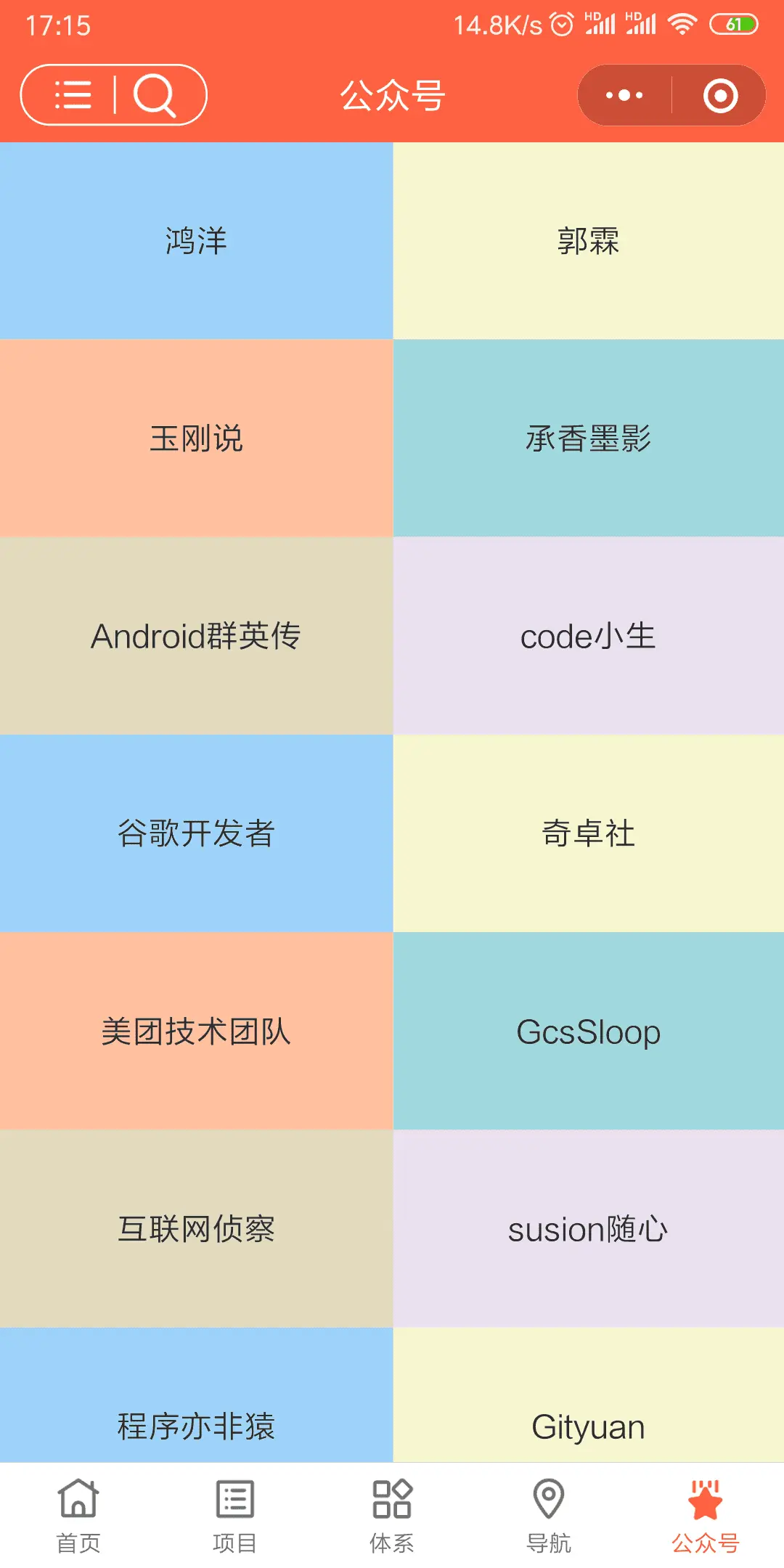Viewport: 784px width, 1568px height.
Task: Select the GcsSloop tile
Action: (x=588, y=1032)
